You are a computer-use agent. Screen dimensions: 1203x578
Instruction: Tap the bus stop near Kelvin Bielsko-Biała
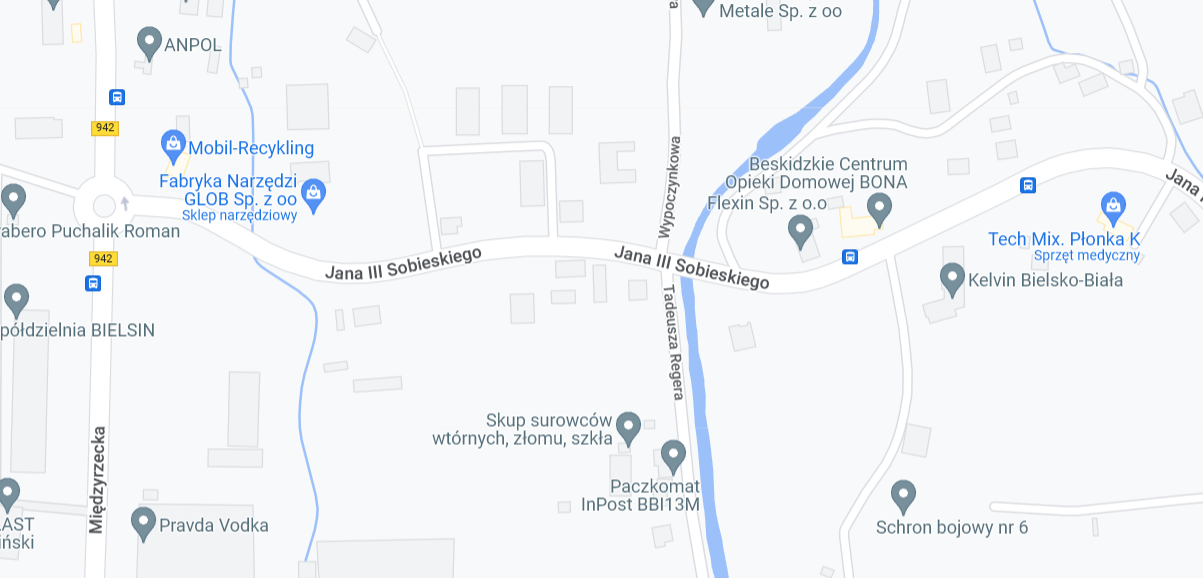click(1027, 185)
